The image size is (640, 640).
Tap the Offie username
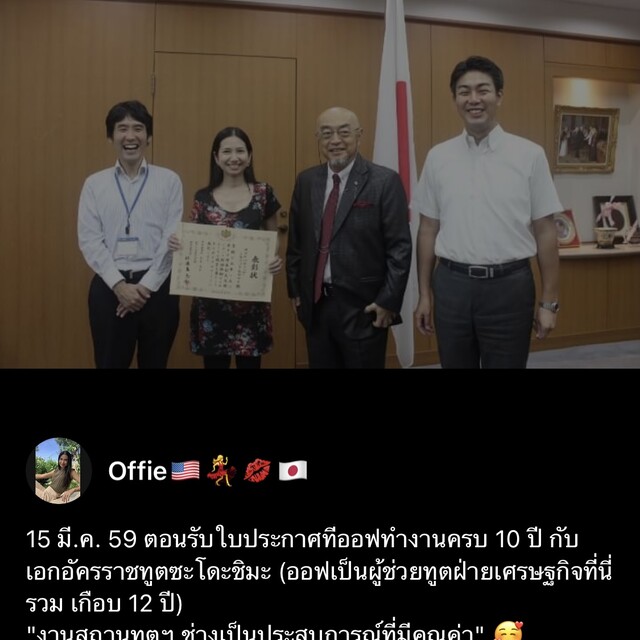click(137, 471)
